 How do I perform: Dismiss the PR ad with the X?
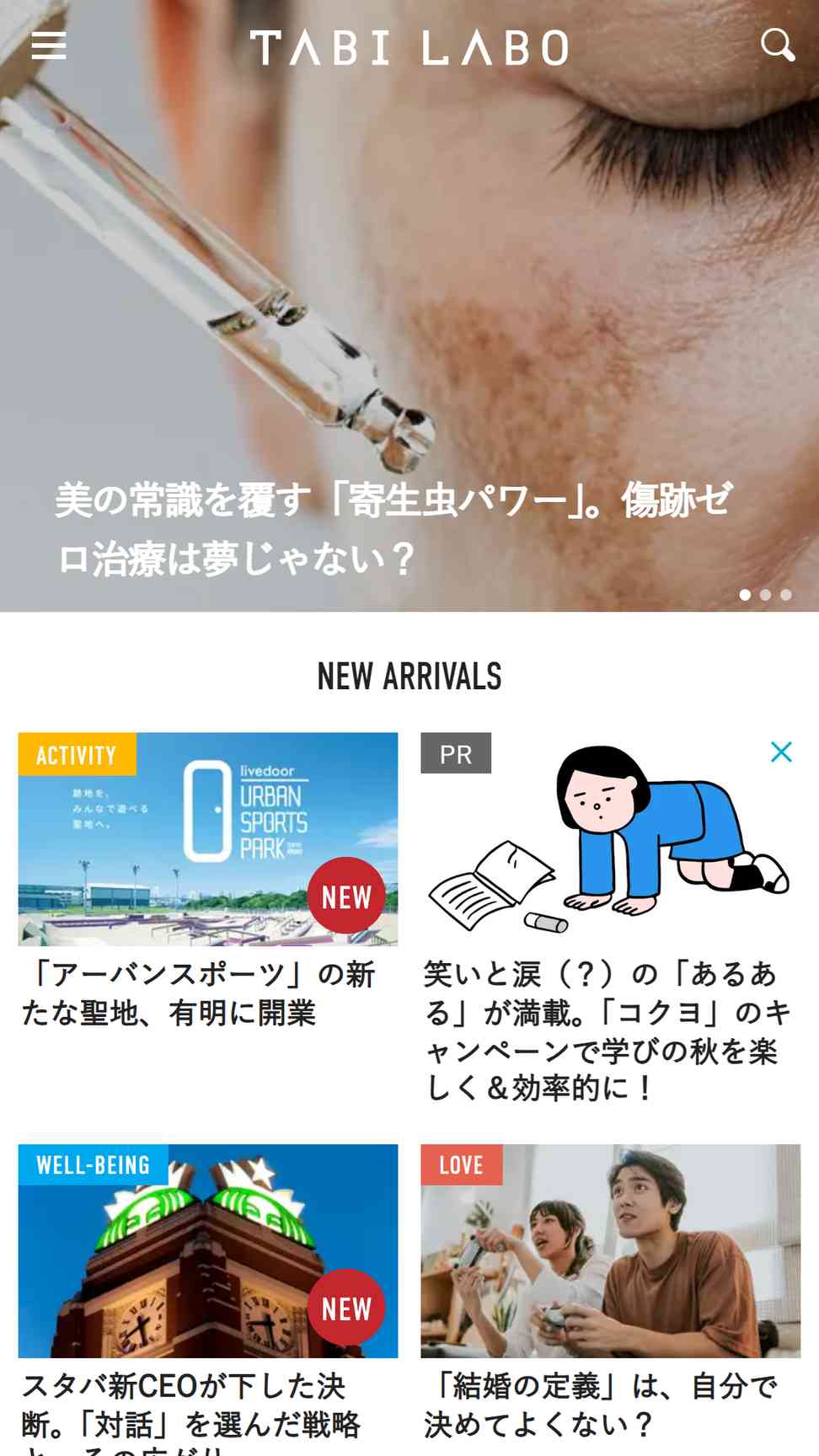pos(781,752)
